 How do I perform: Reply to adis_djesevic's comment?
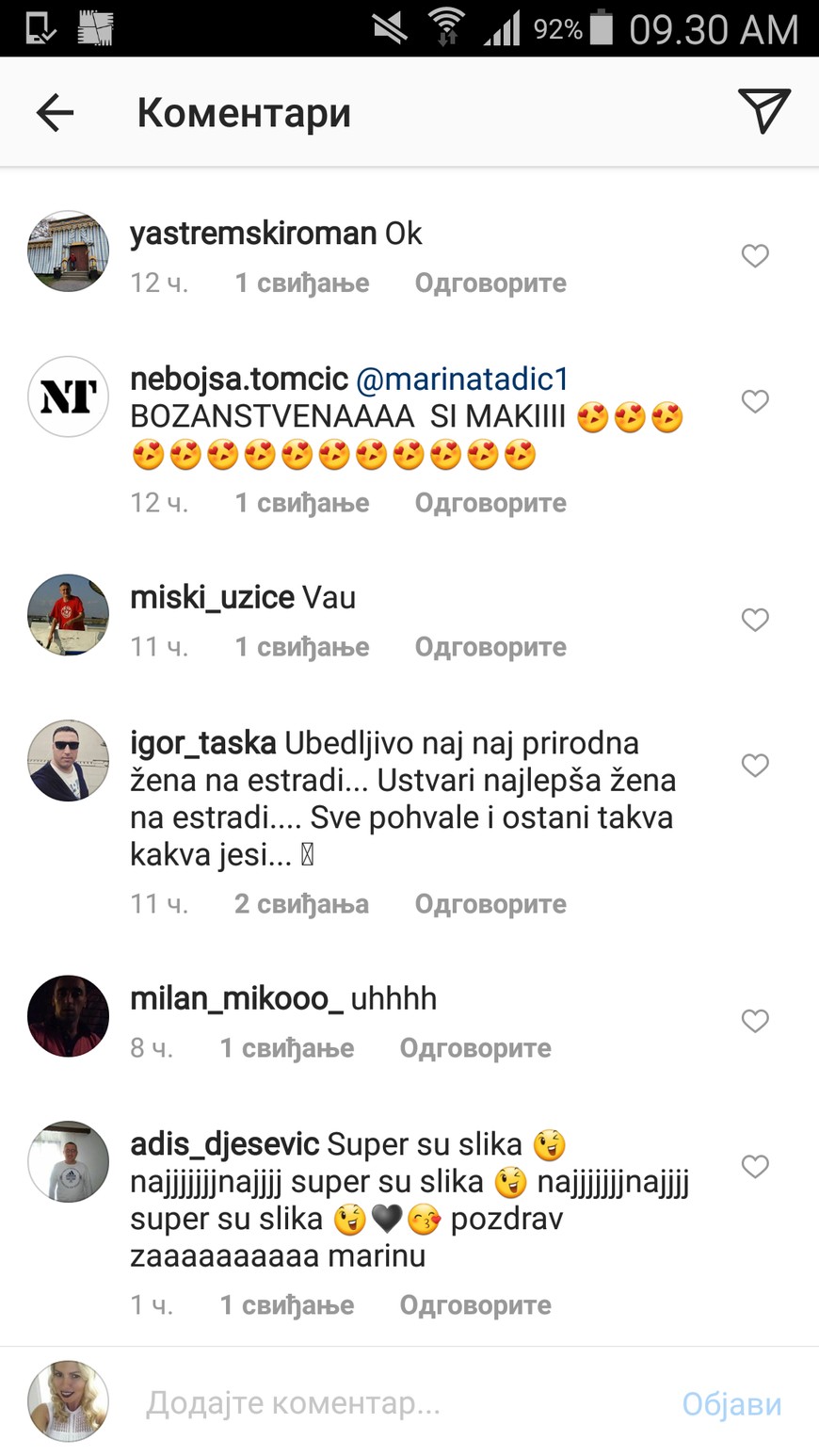(475, 1305)
